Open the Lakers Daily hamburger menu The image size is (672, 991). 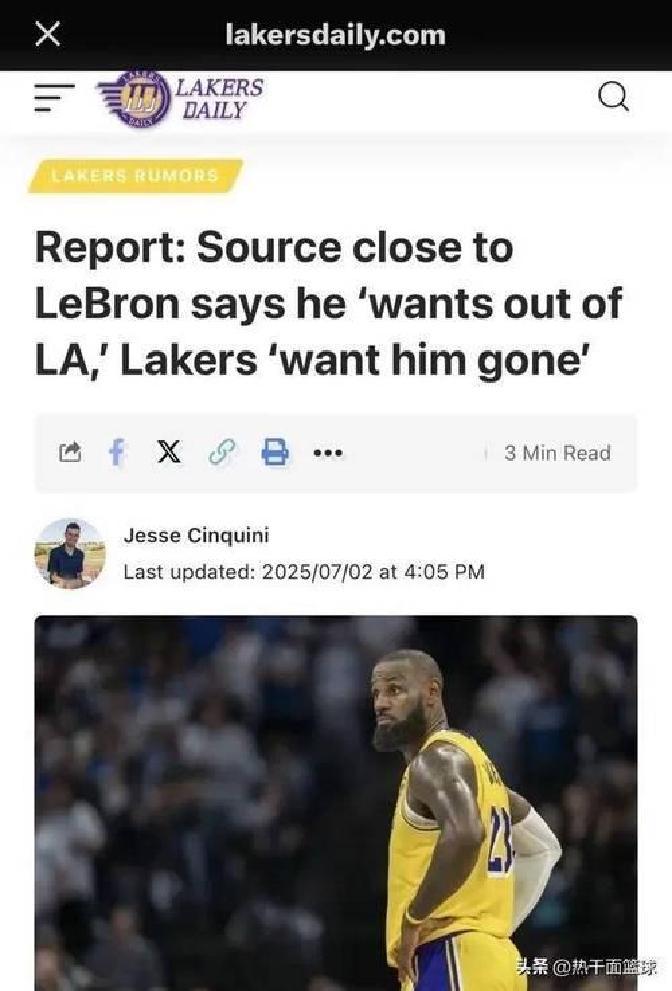54,96
